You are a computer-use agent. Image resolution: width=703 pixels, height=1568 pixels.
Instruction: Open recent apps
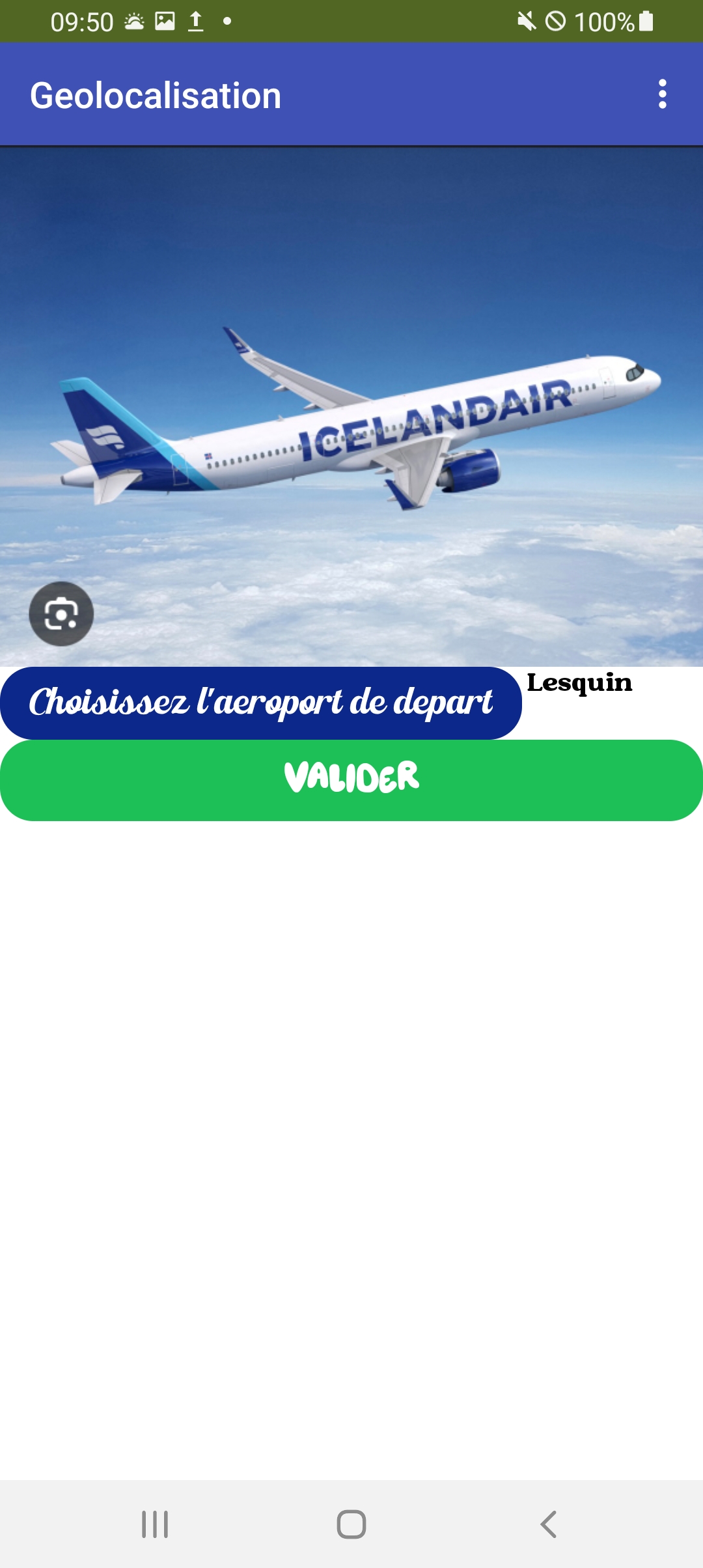[x=155, y=1524]
